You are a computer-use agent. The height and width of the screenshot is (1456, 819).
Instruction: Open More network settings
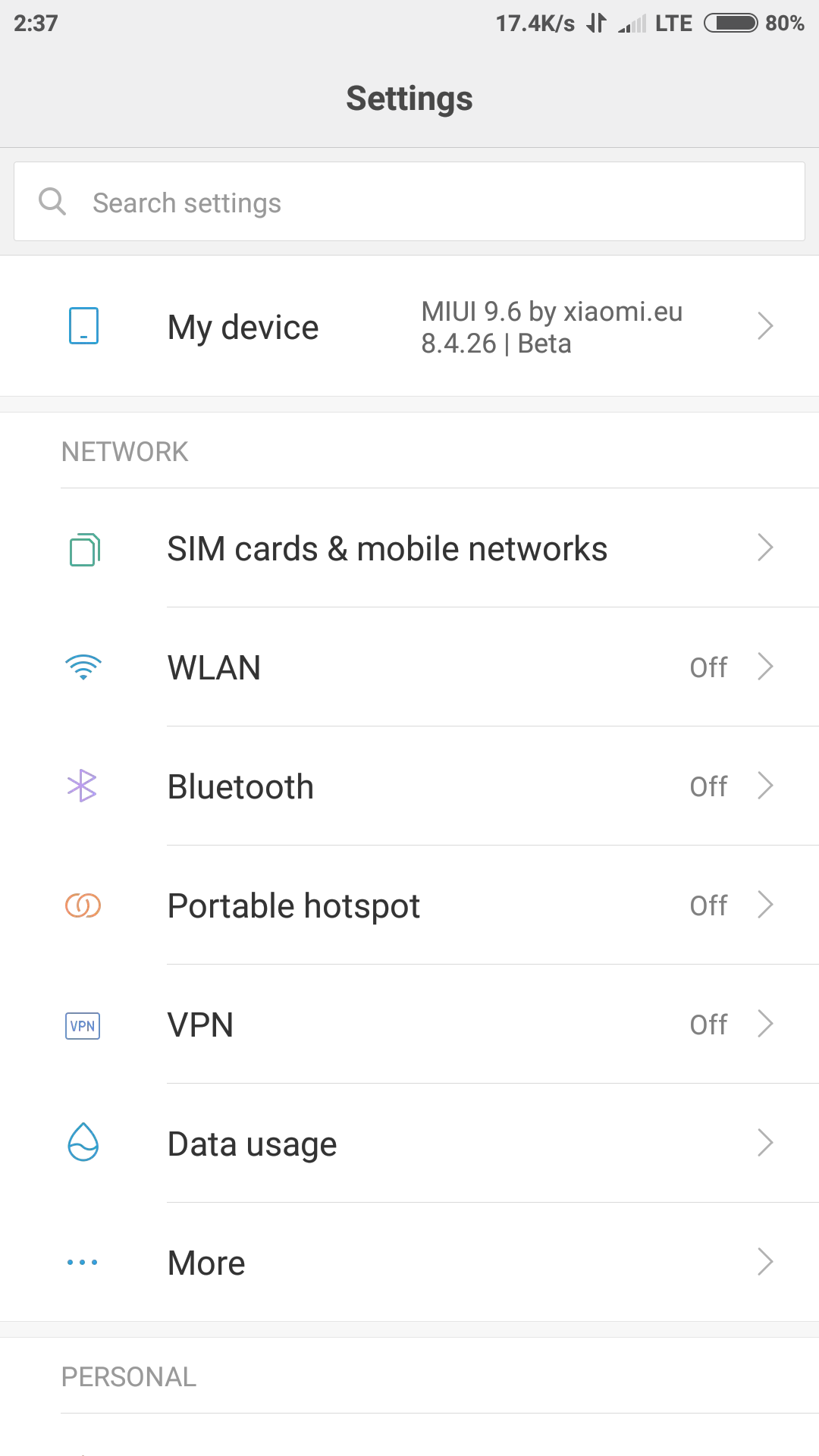click(x=409, y=1262)
